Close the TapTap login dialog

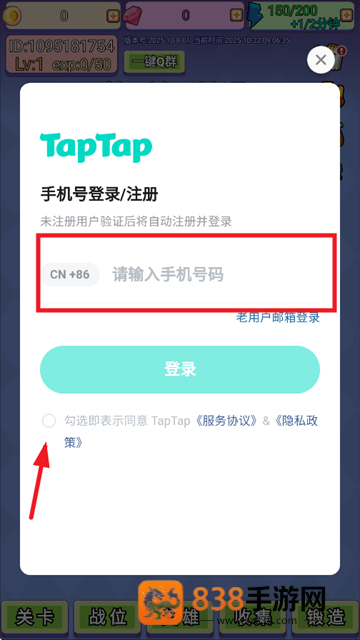[321, 60]
